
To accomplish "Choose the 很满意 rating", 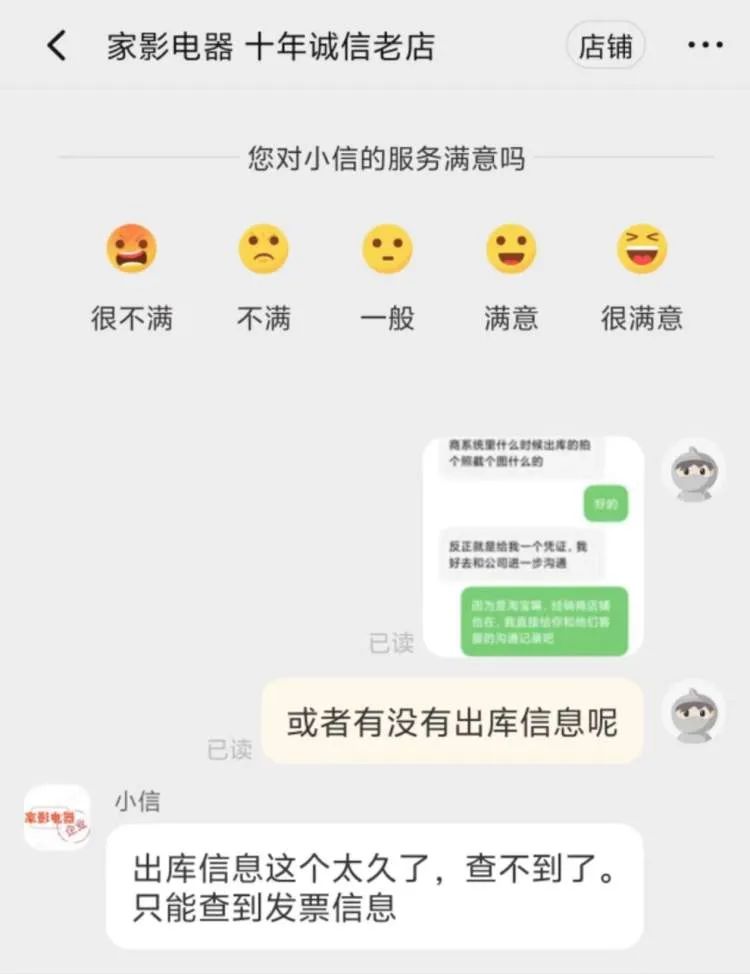I will pyautogui.click(x=641, y=249).
